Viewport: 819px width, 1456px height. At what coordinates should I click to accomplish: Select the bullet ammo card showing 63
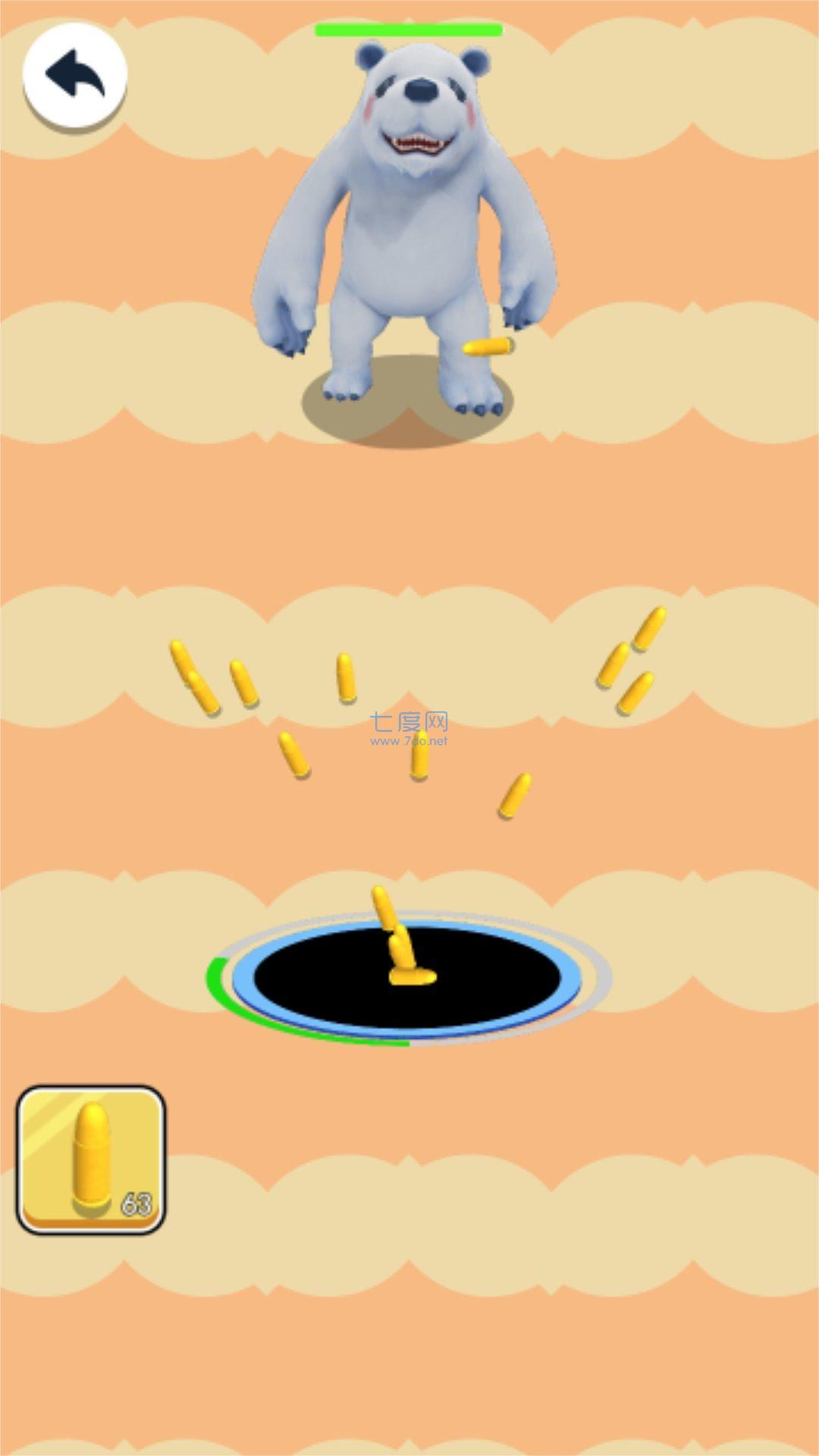pos(91,1159)
